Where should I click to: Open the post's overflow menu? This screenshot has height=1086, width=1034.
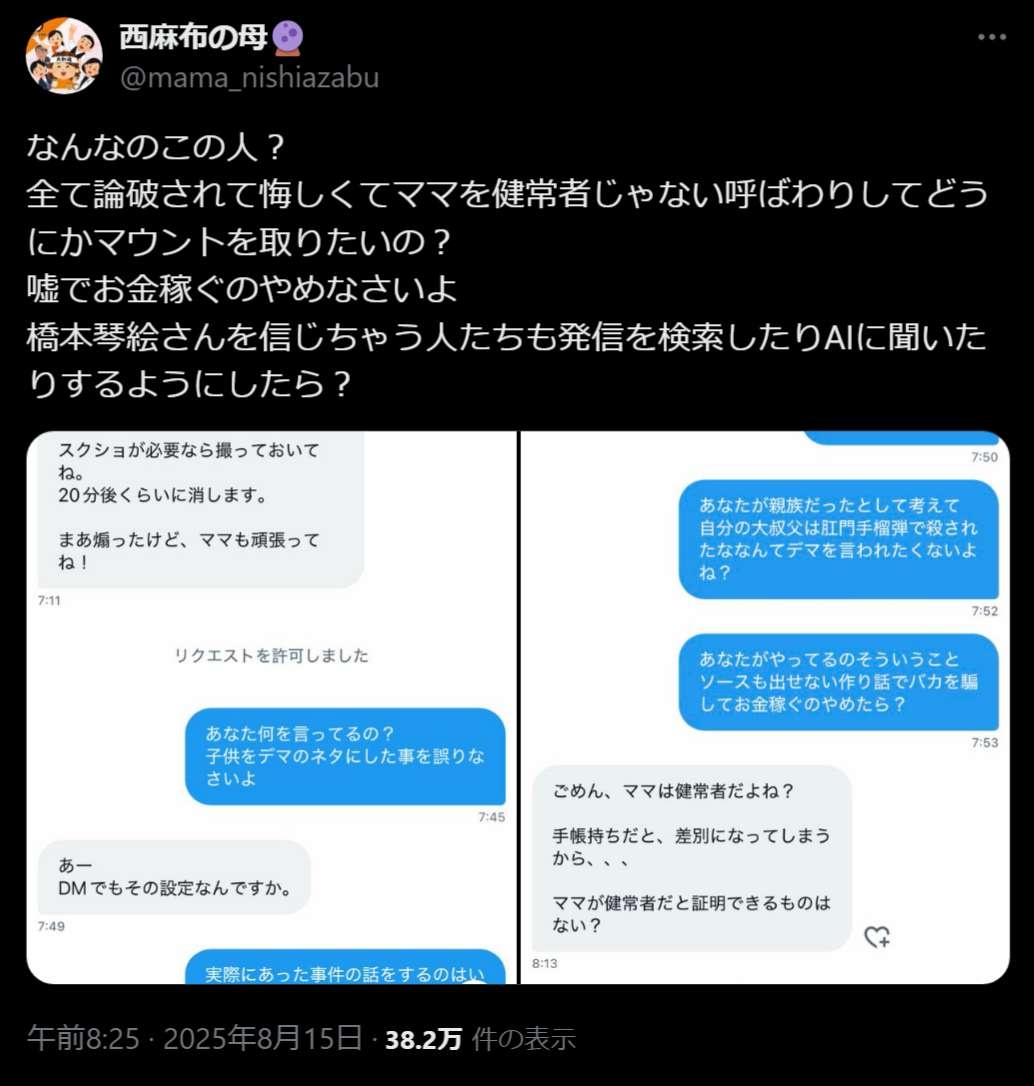pos(991,37)
